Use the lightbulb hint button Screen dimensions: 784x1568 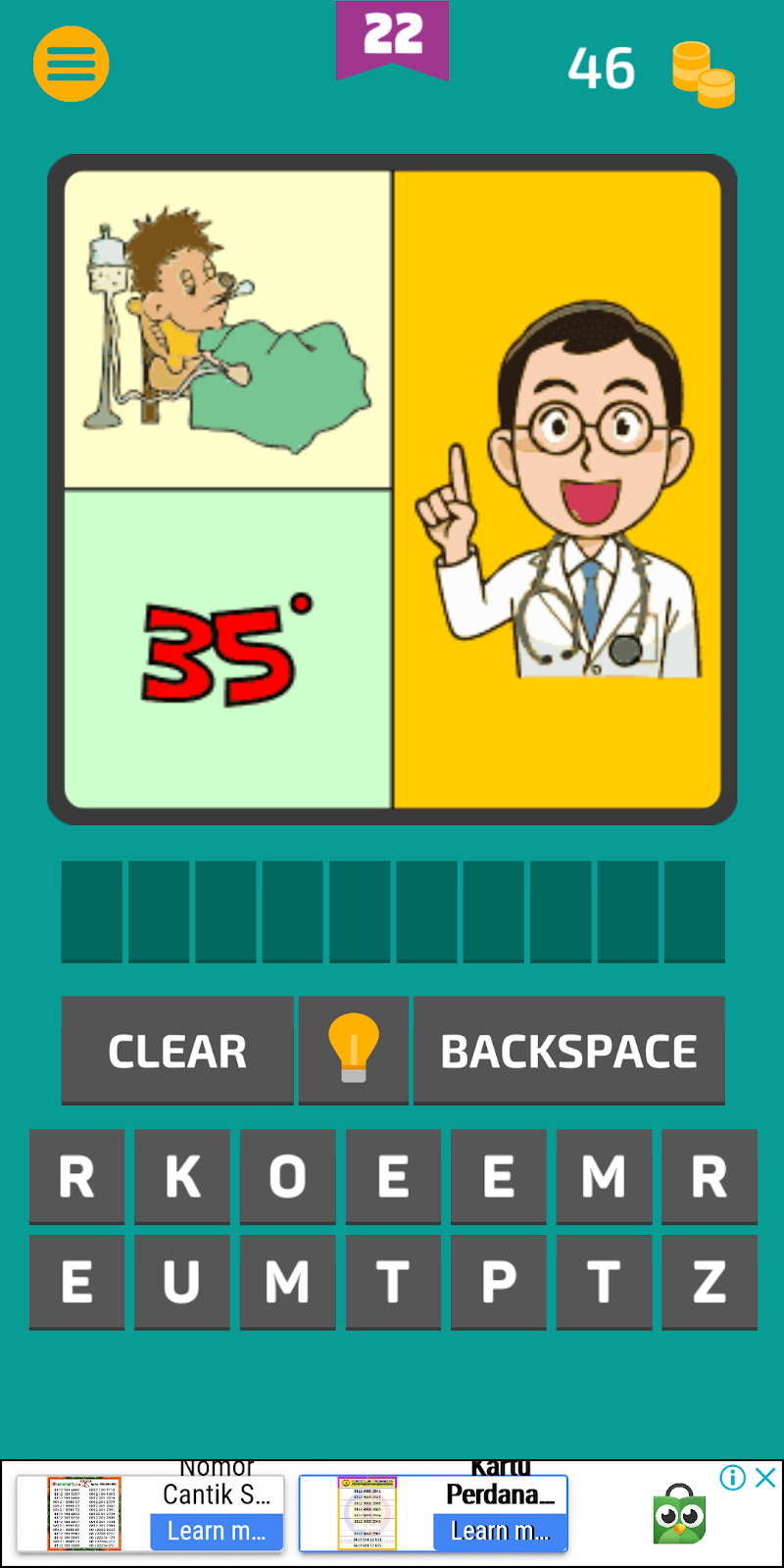(354, 1051)
